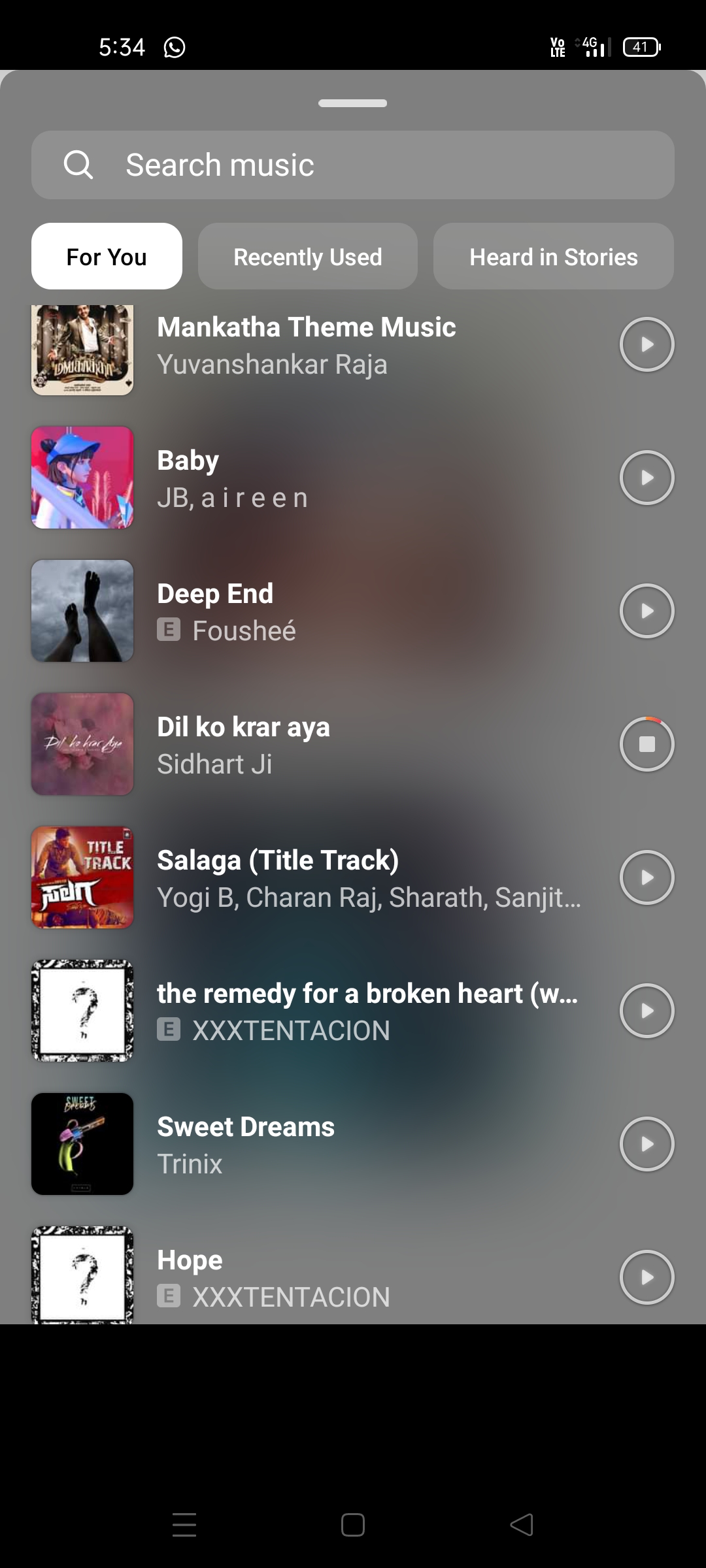Viewport: 706px width, 1568px height.
Task: Open the Search music field
Action: coord(353,165)
